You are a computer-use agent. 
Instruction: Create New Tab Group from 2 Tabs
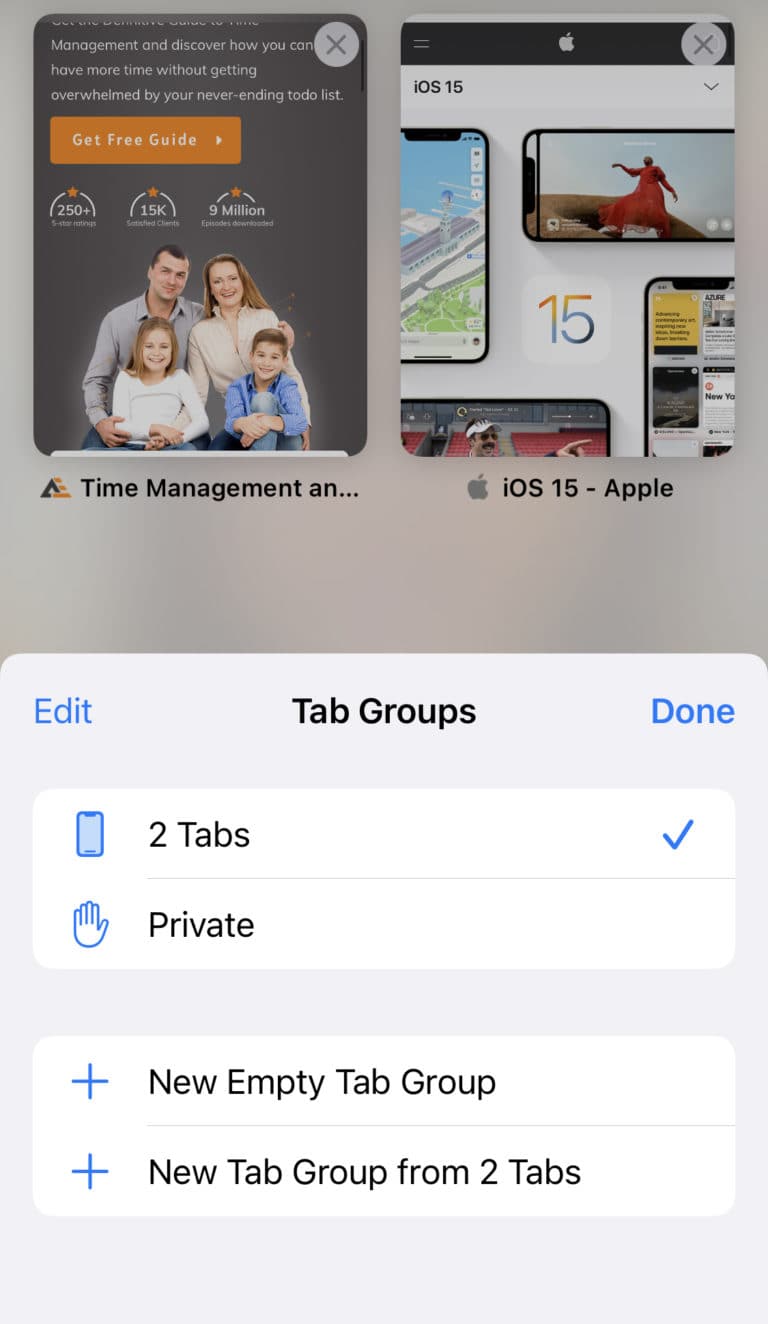click(x=384, y=1171)
